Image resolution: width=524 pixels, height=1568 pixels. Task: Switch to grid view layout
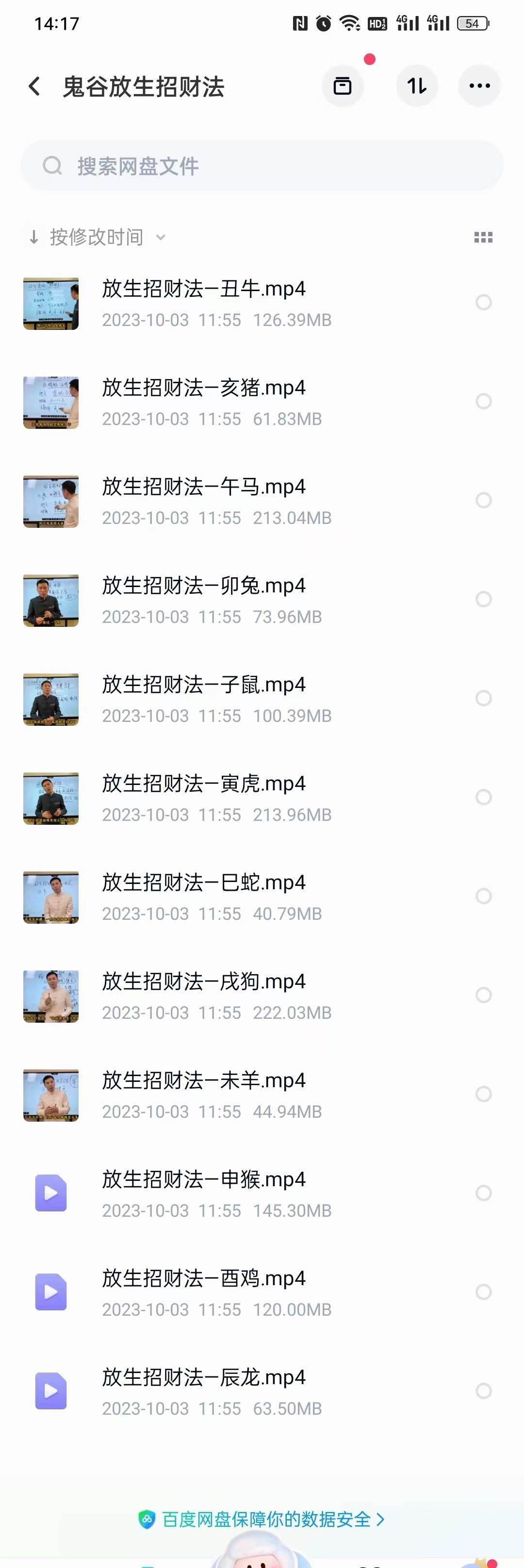click(x=483, y=237)
